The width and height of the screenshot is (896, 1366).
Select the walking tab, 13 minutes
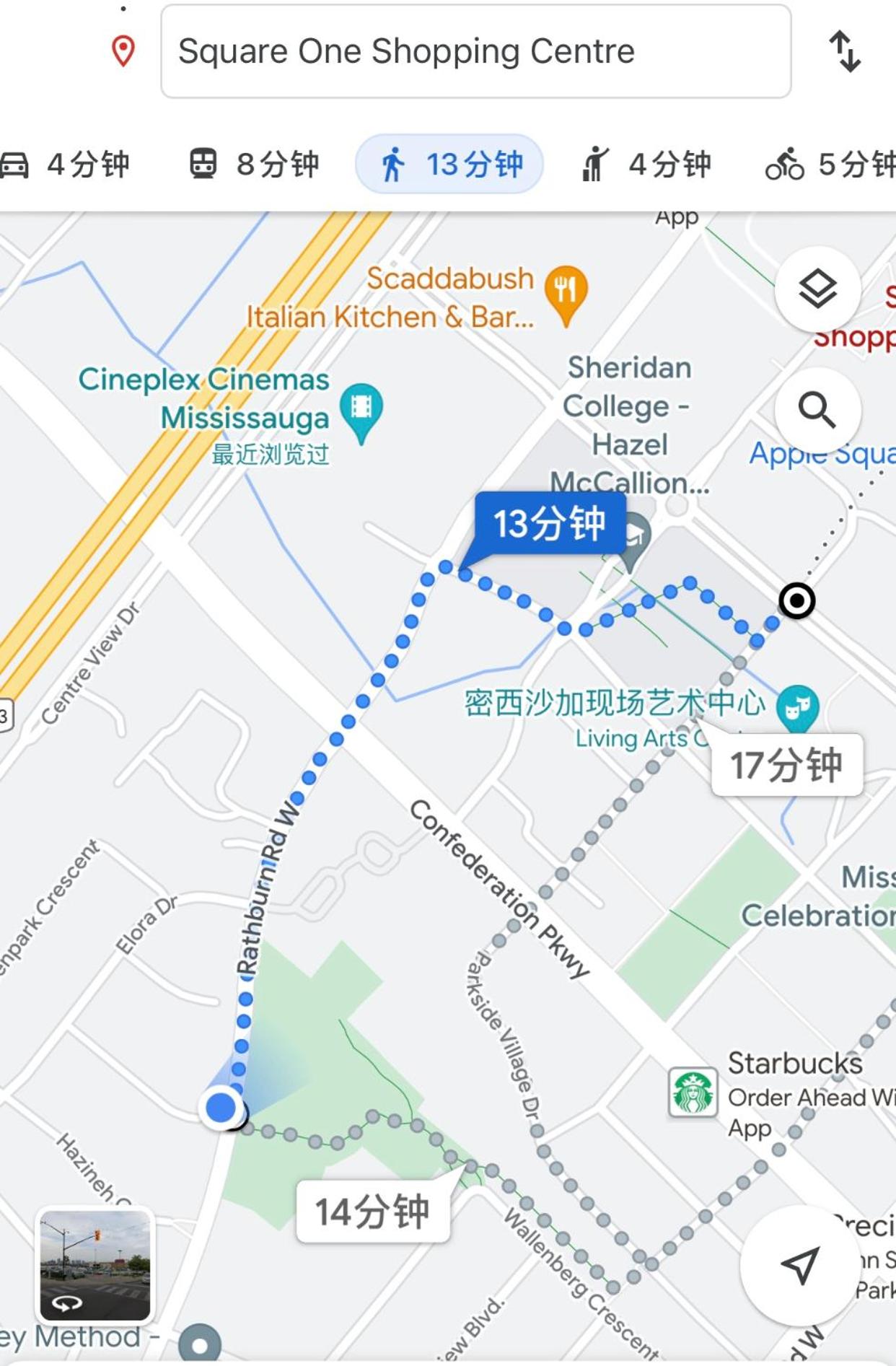pos(449,165)
